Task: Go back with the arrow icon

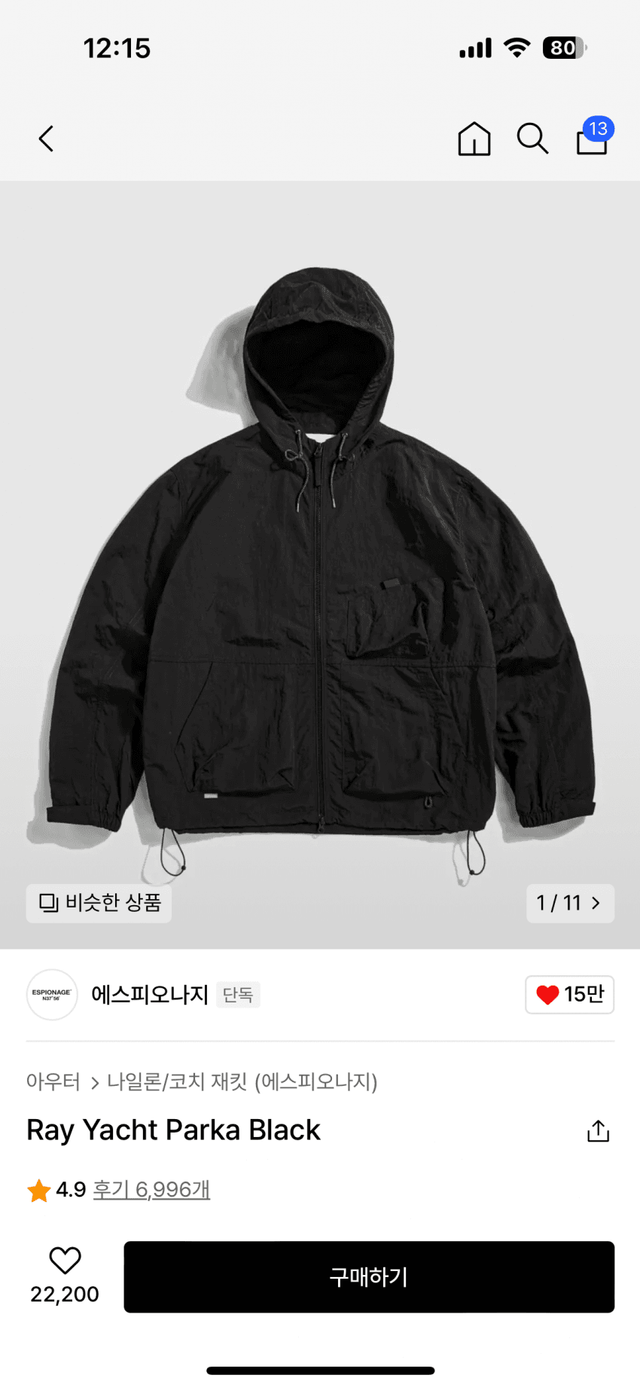Action: coord(46,139)
